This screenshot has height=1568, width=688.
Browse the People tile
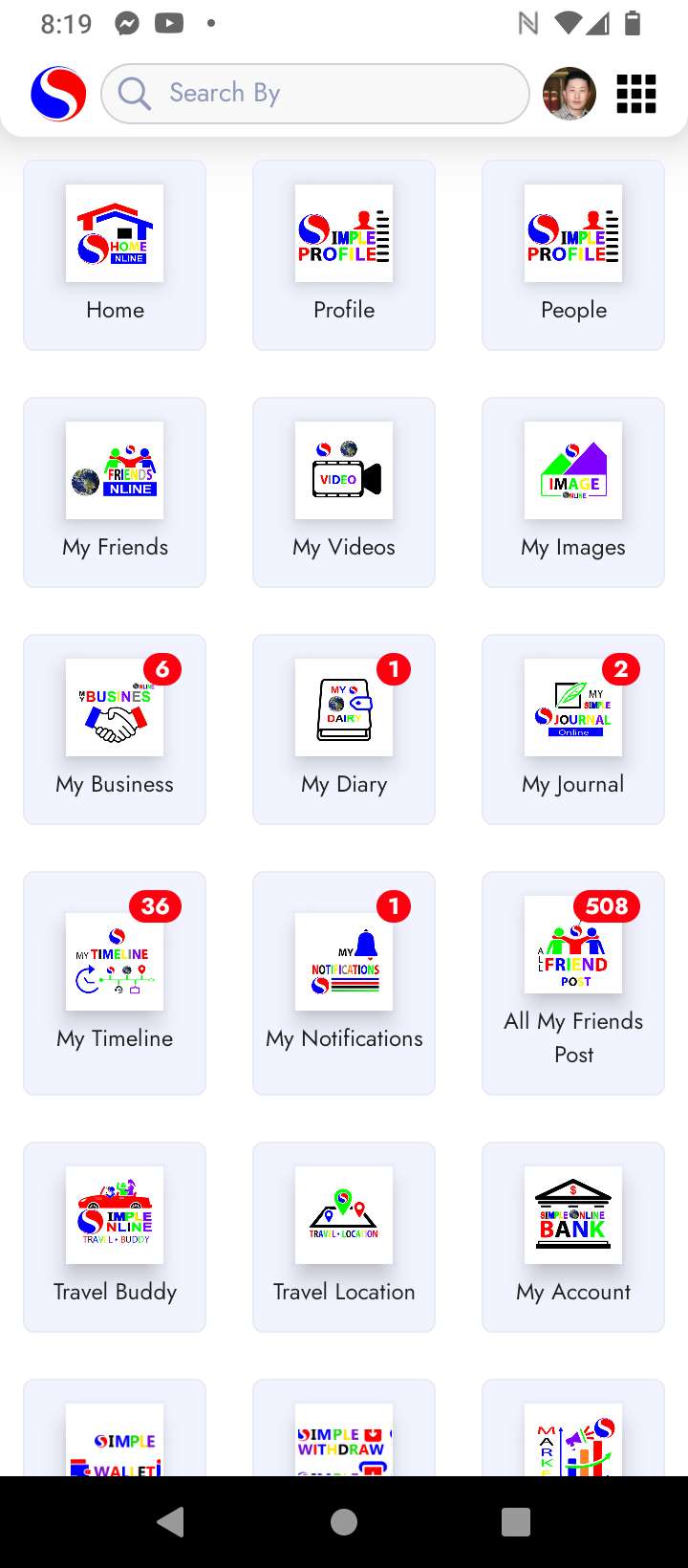click(573, 255)
